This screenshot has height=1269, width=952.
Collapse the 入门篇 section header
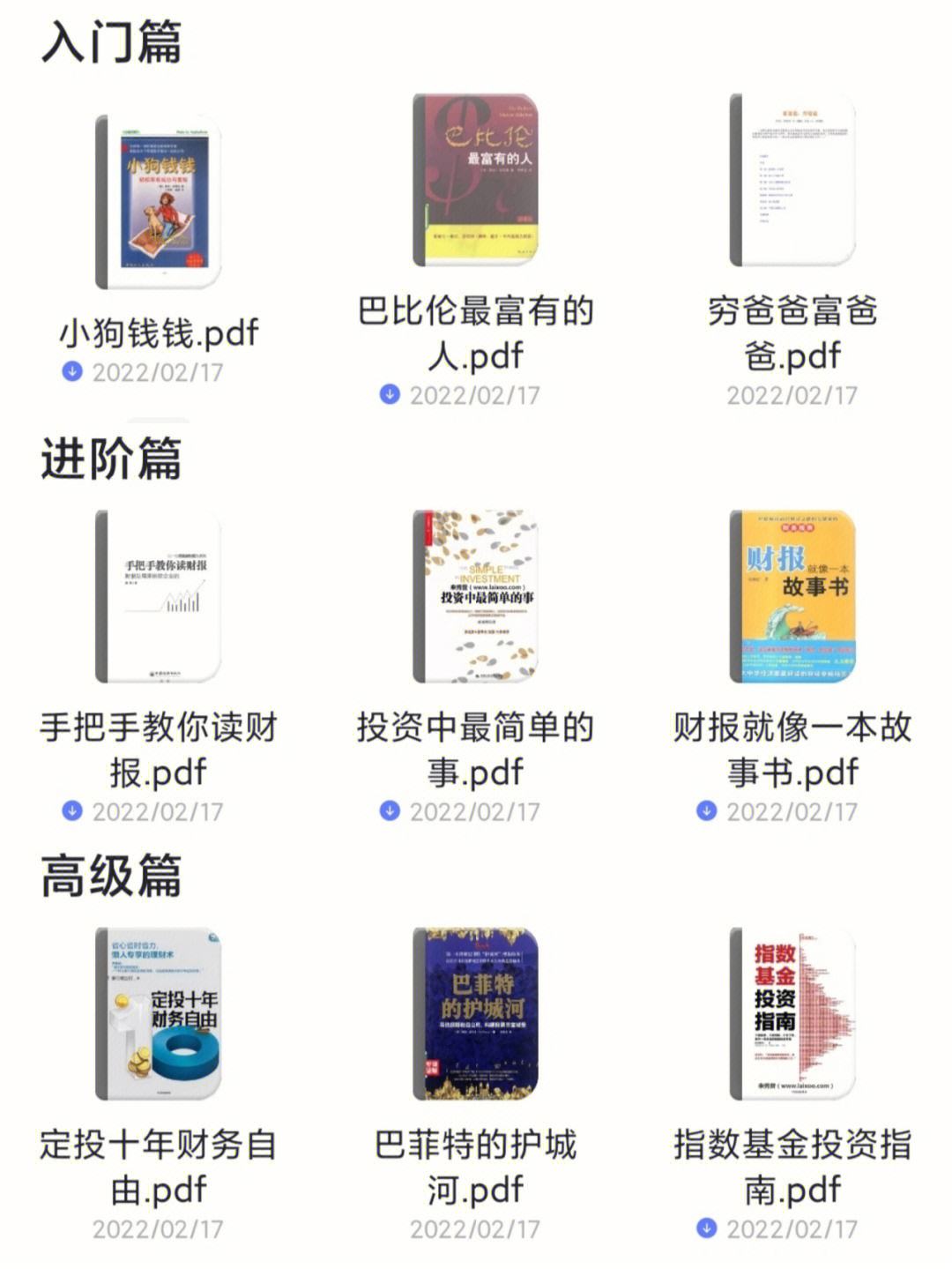[115, 39]
